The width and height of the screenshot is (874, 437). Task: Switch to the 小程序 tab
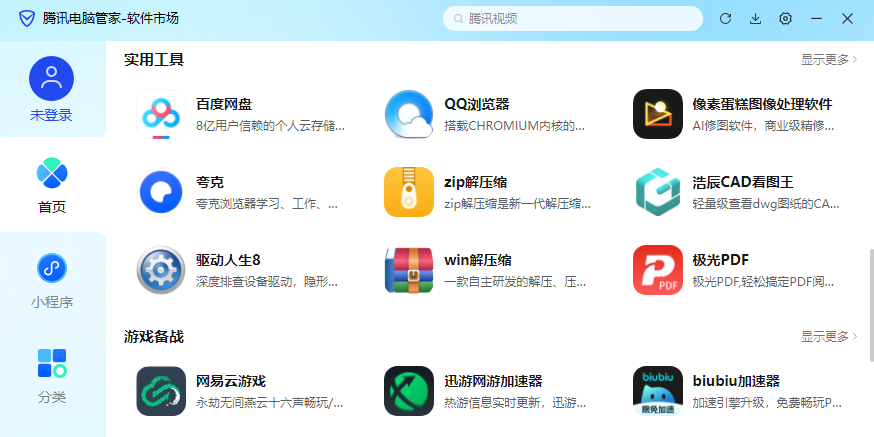tap(52, 281)
